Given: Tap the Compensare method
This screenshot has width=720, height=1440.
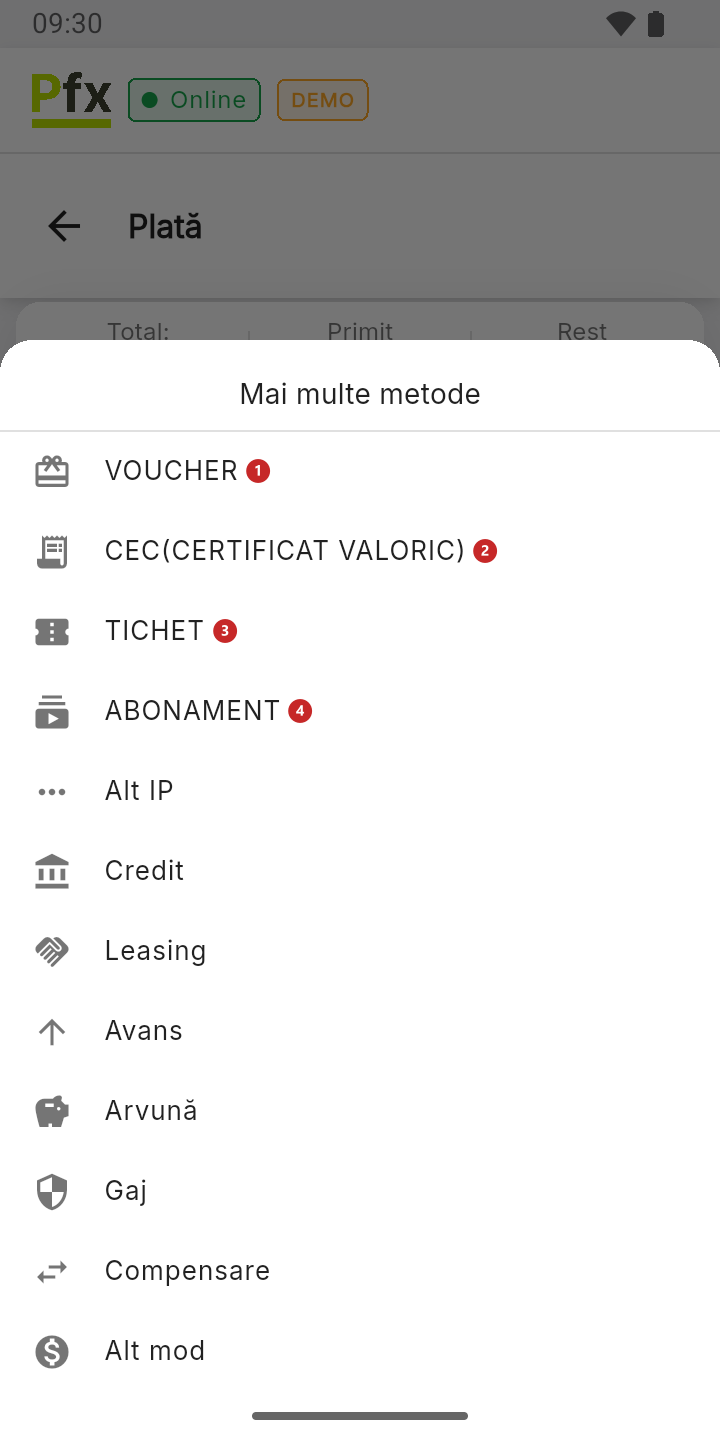Looking at the screenshot, I should tap(360, 1271).
